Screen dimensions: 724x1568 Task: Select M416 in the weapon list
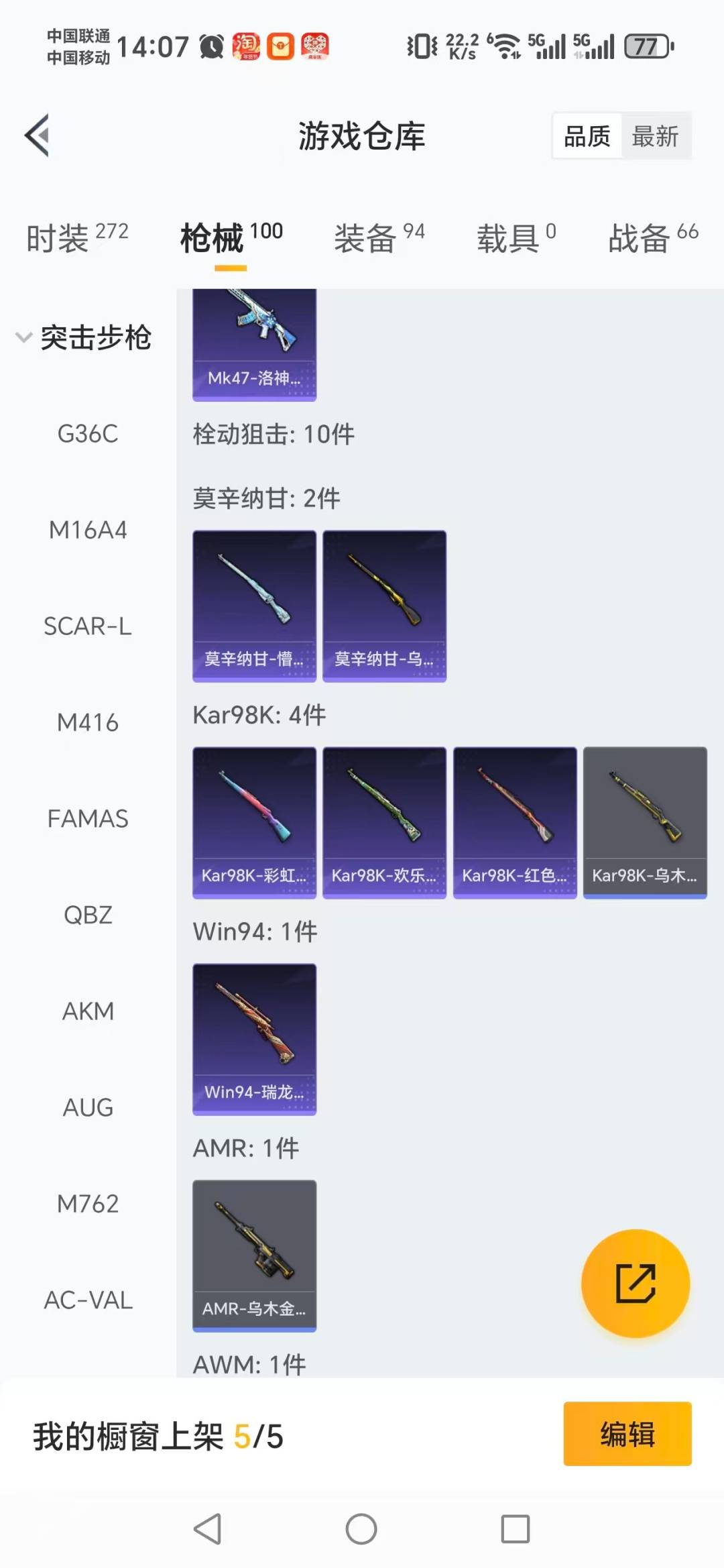88,722
